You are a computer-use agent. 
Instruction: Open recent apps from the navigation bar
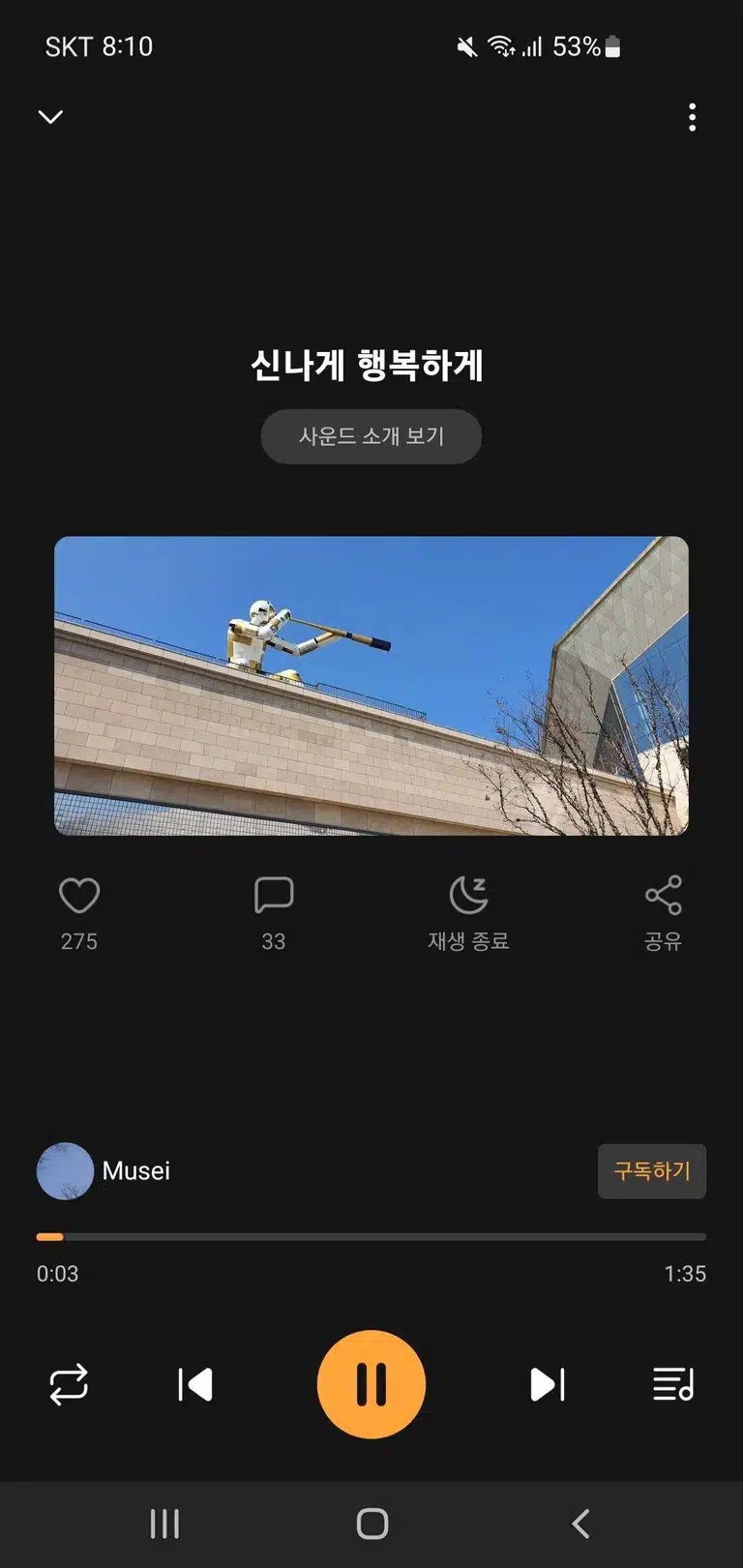tap(164, 1524)
